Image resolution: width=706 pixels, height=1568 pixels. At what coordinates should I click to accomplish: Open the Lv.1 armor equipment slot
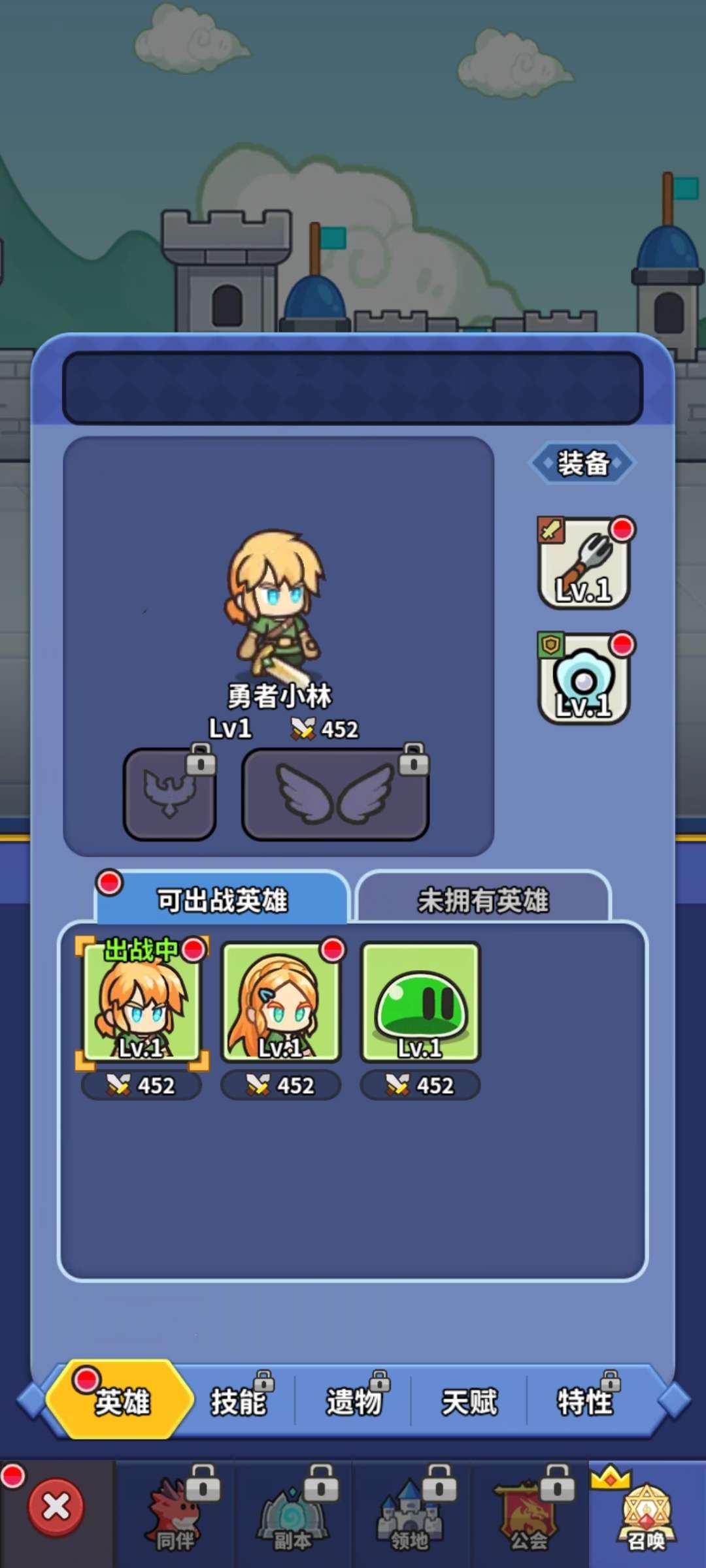point(584,679)
